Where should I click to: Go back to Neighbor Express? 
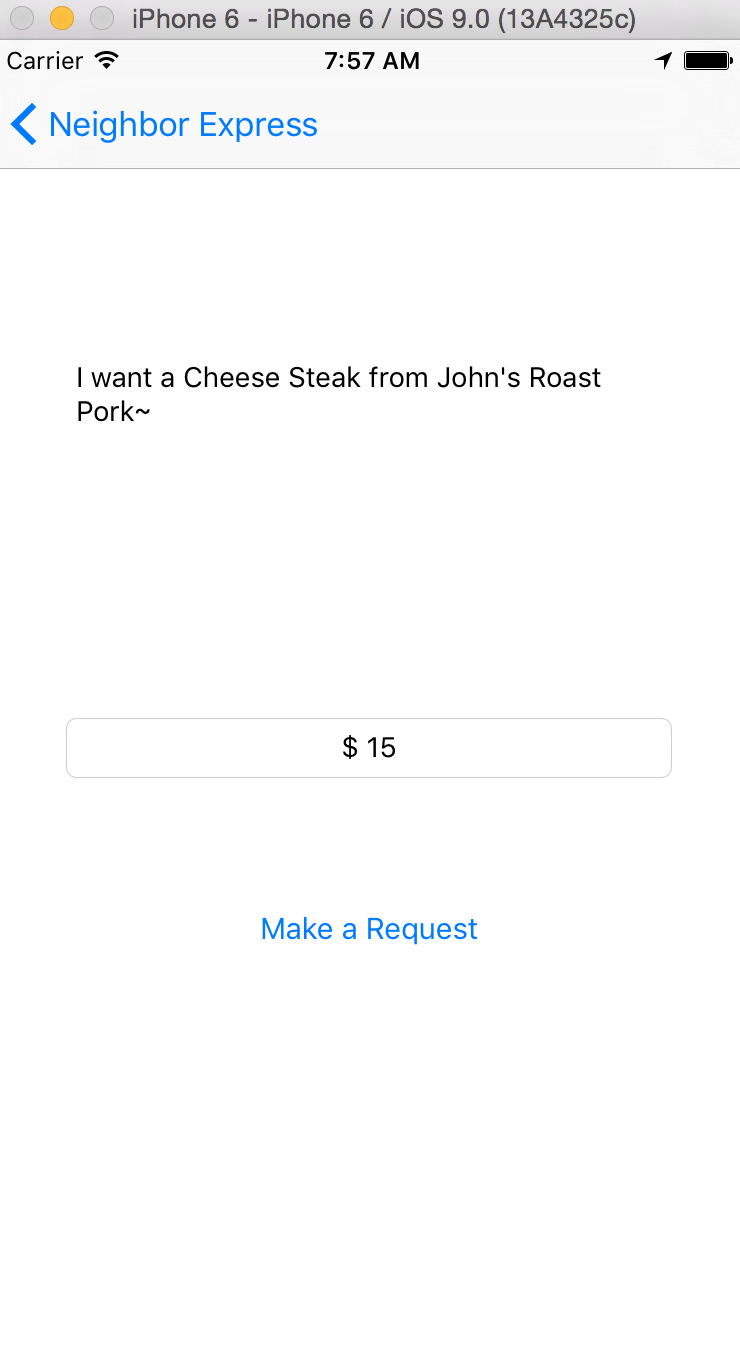pyautogui.click(x=165, y=125)
